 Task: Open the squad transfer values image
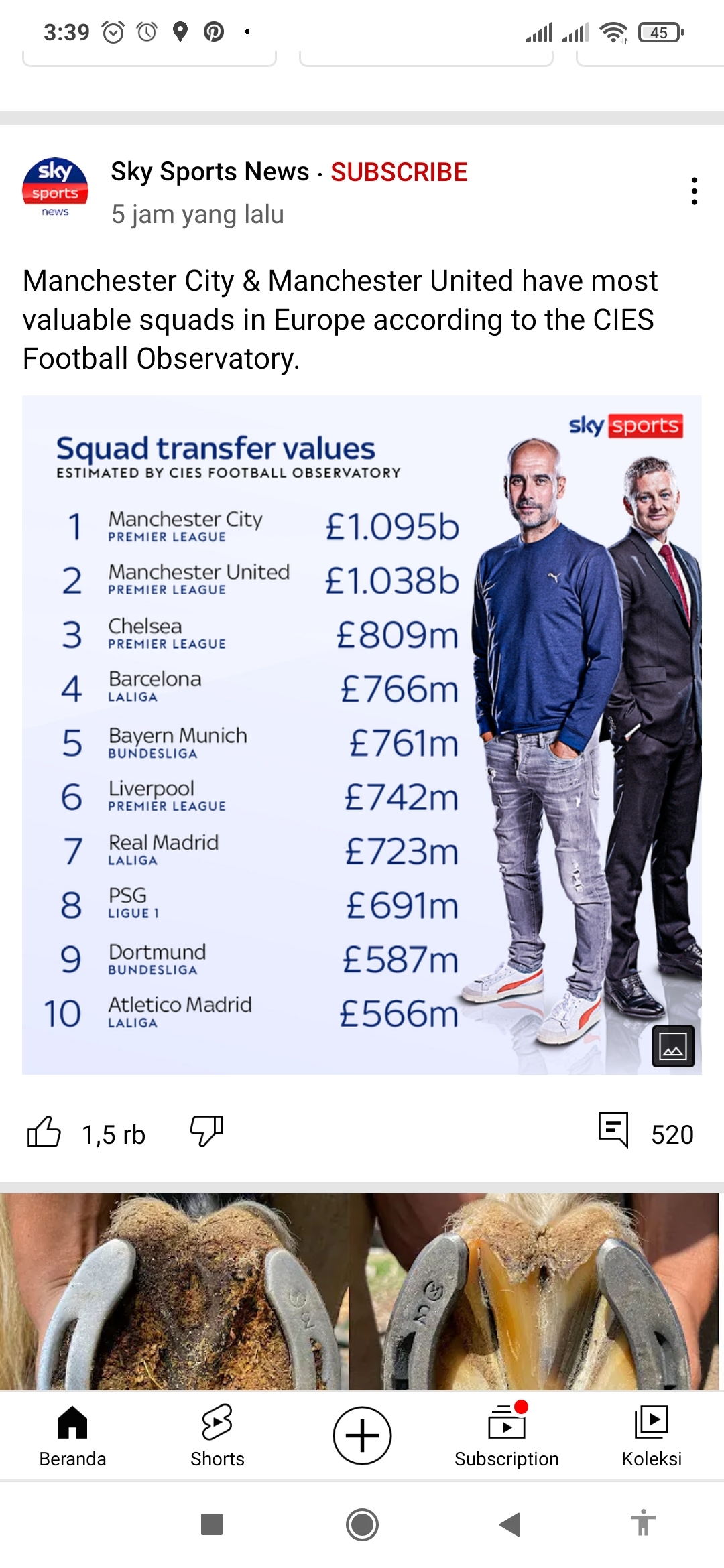362,735
